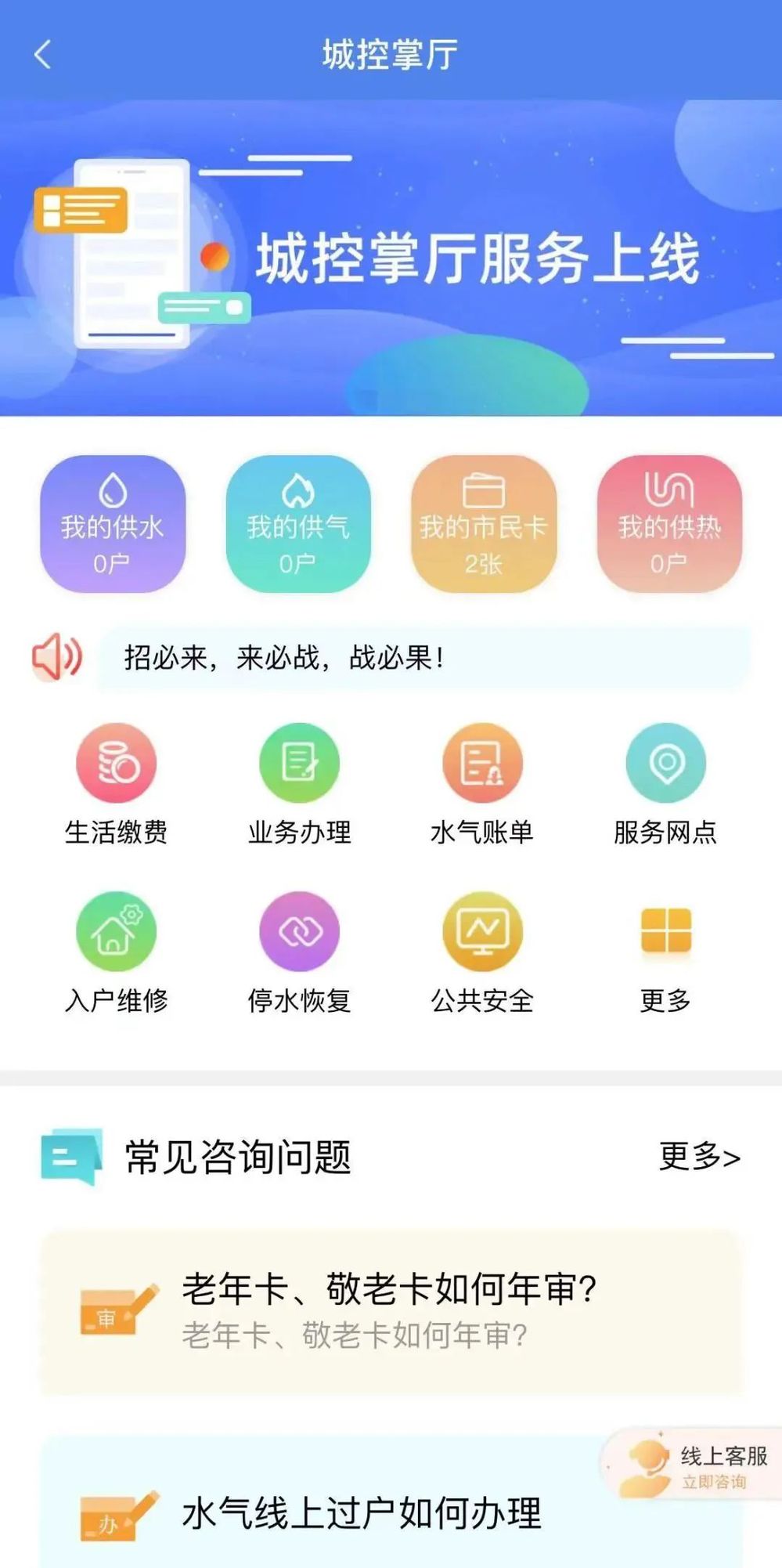Viewport: 782px width, 1568px height.
Task: Tap 更多> for more common questions
Action: [699, 1157]
